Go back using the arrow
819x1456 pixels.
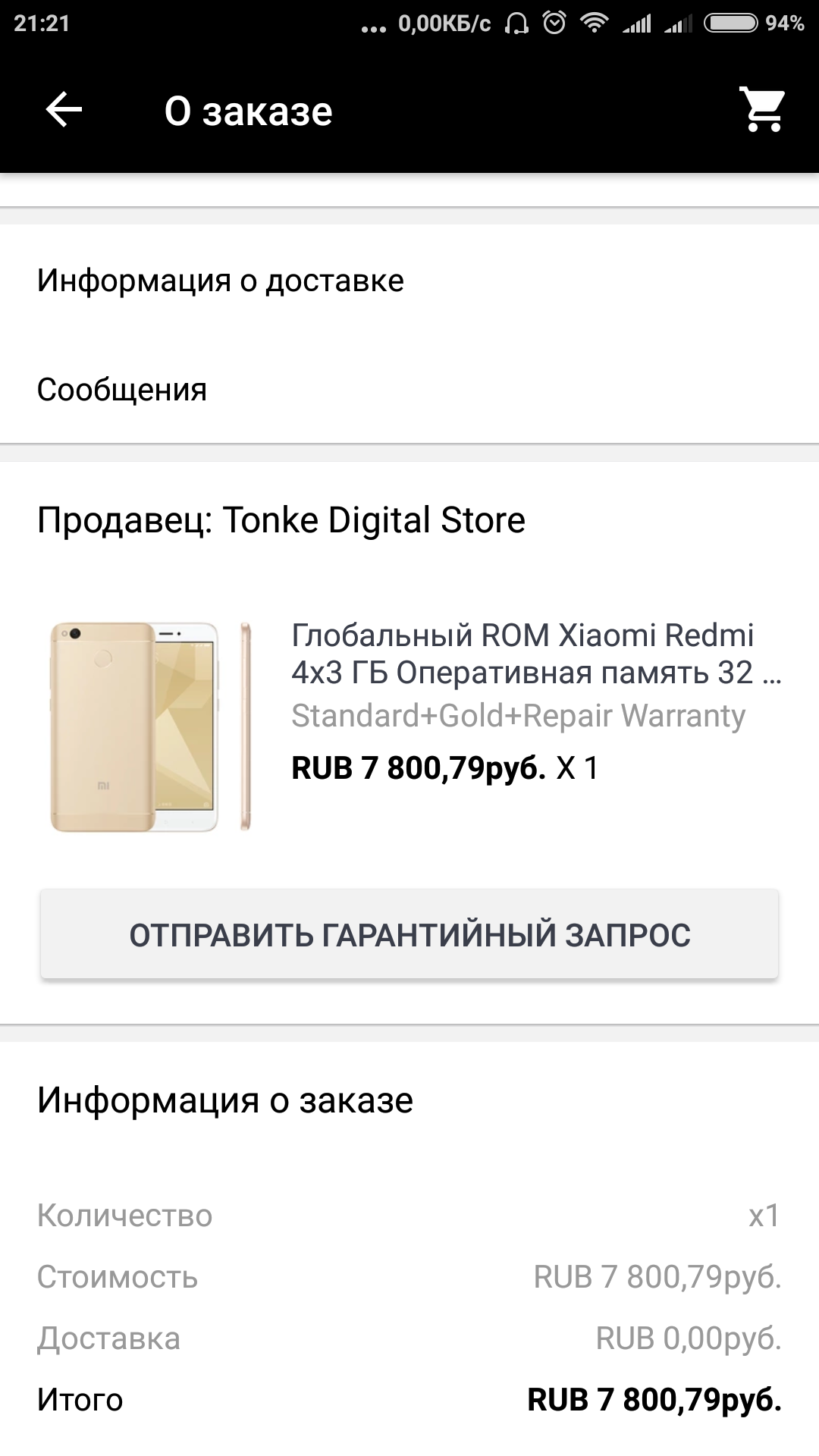[x=64, y=111]
